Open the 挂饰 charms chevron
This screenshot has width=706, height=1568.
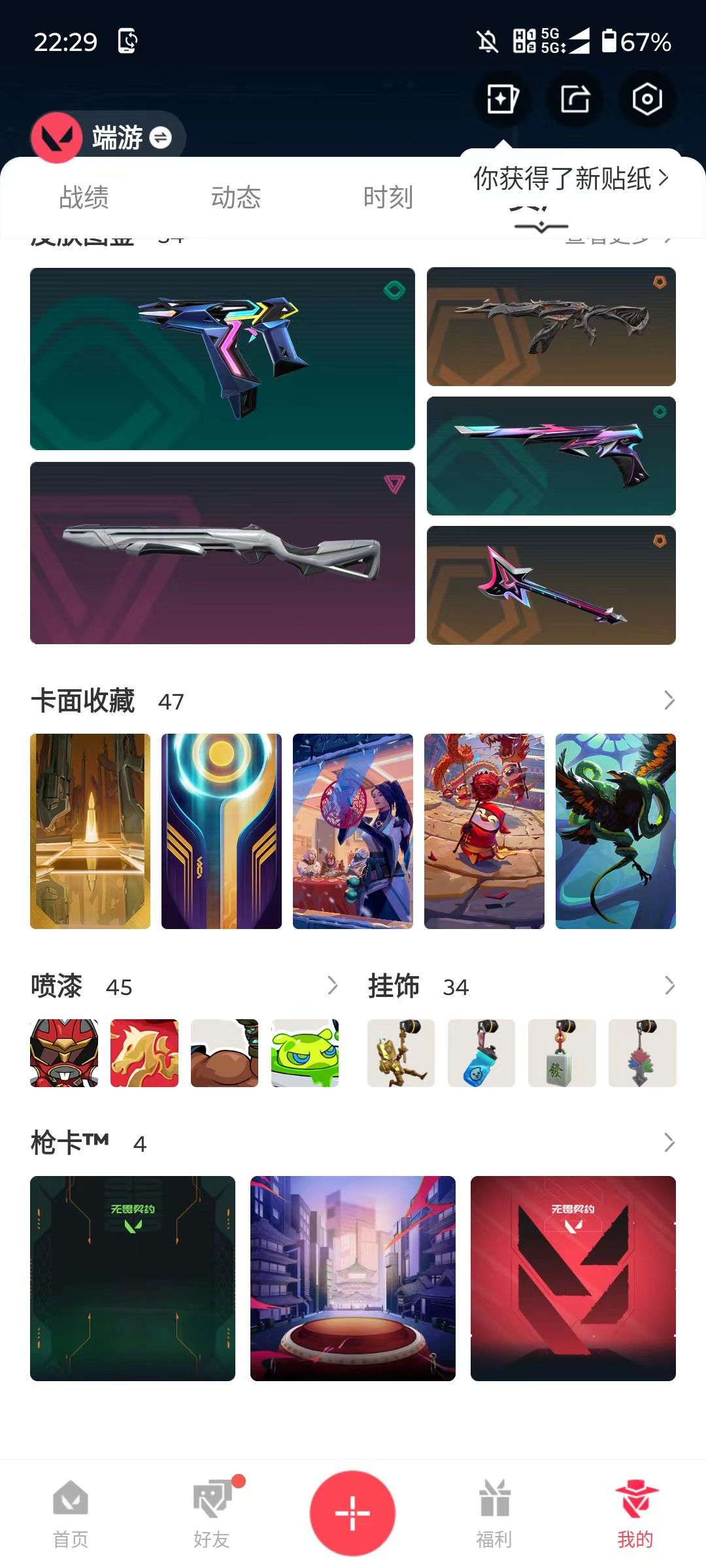tap(669, 985)
